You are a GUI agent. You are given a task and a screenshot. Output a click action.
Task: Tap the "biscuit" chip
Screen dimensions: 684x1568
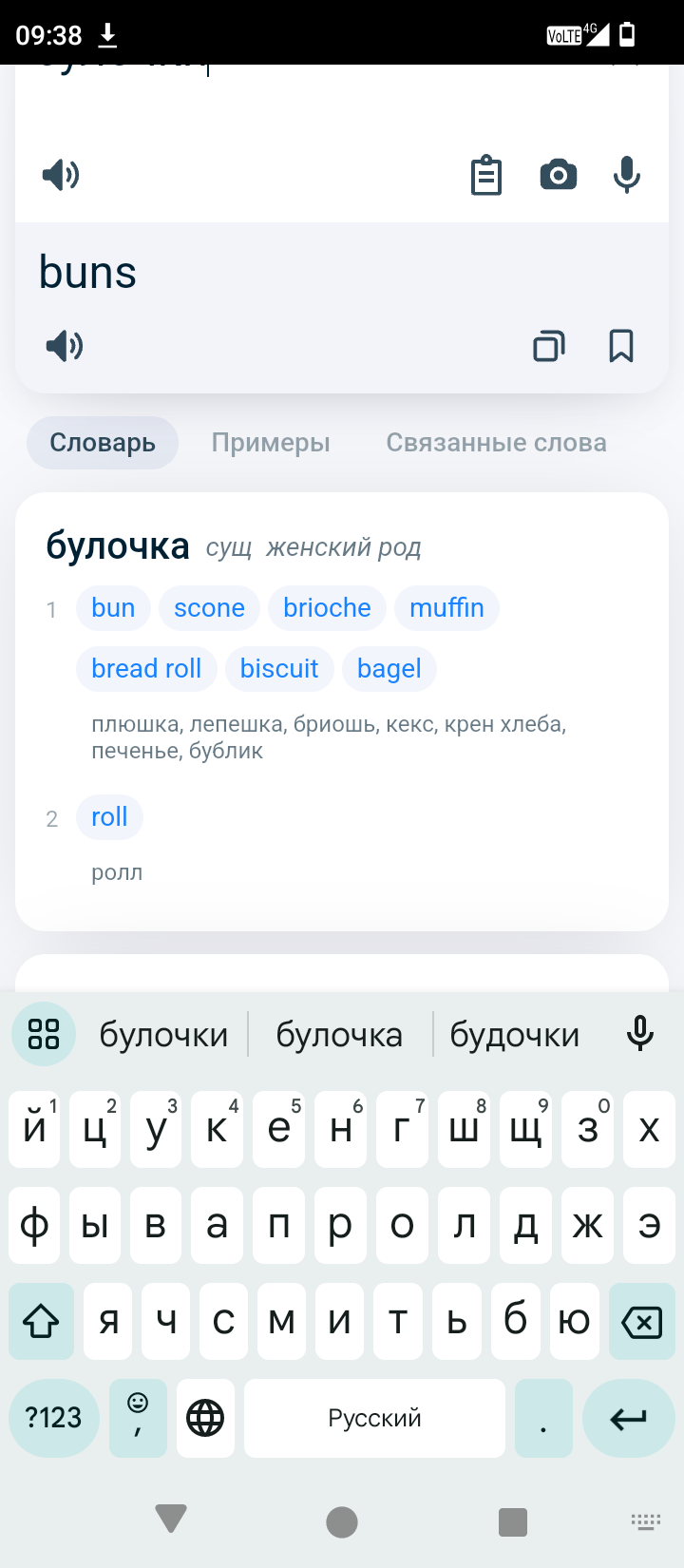pyautogui.click(x=279, y=669)
